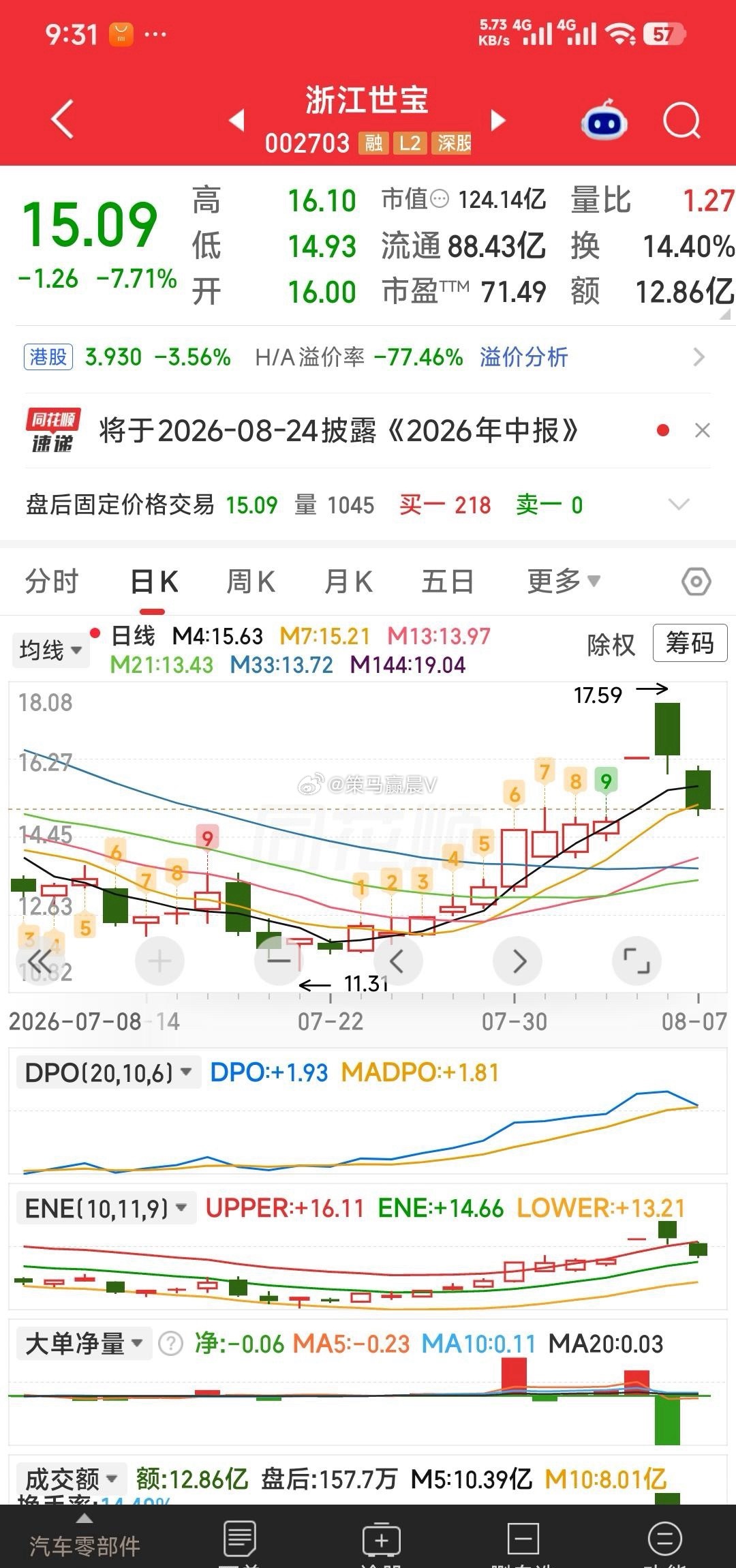Go back using the top-left arrow
736x1568 pixels.
[63, 119]
